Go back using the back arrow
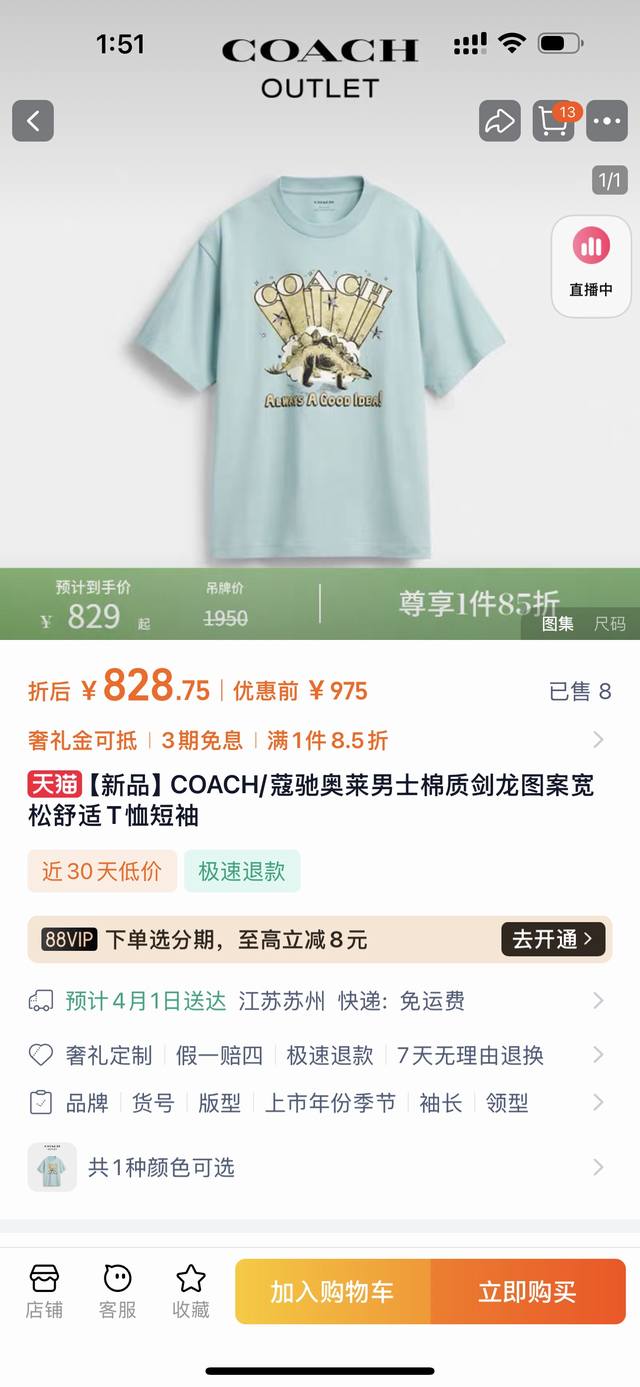This screenshot has height=1387, width=640. click(32, 121)
